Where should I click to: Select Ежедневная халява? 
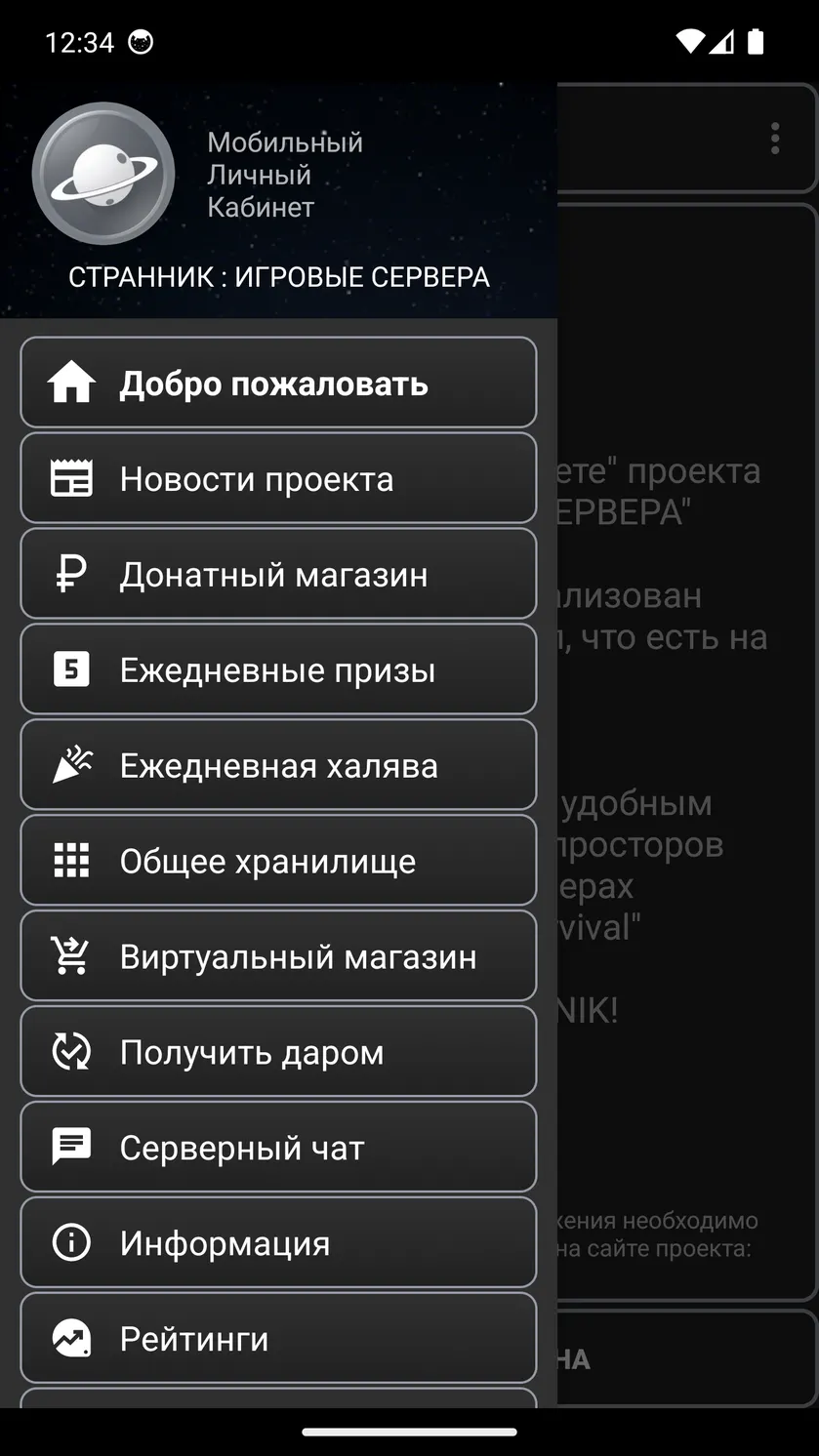click(278, 765)
